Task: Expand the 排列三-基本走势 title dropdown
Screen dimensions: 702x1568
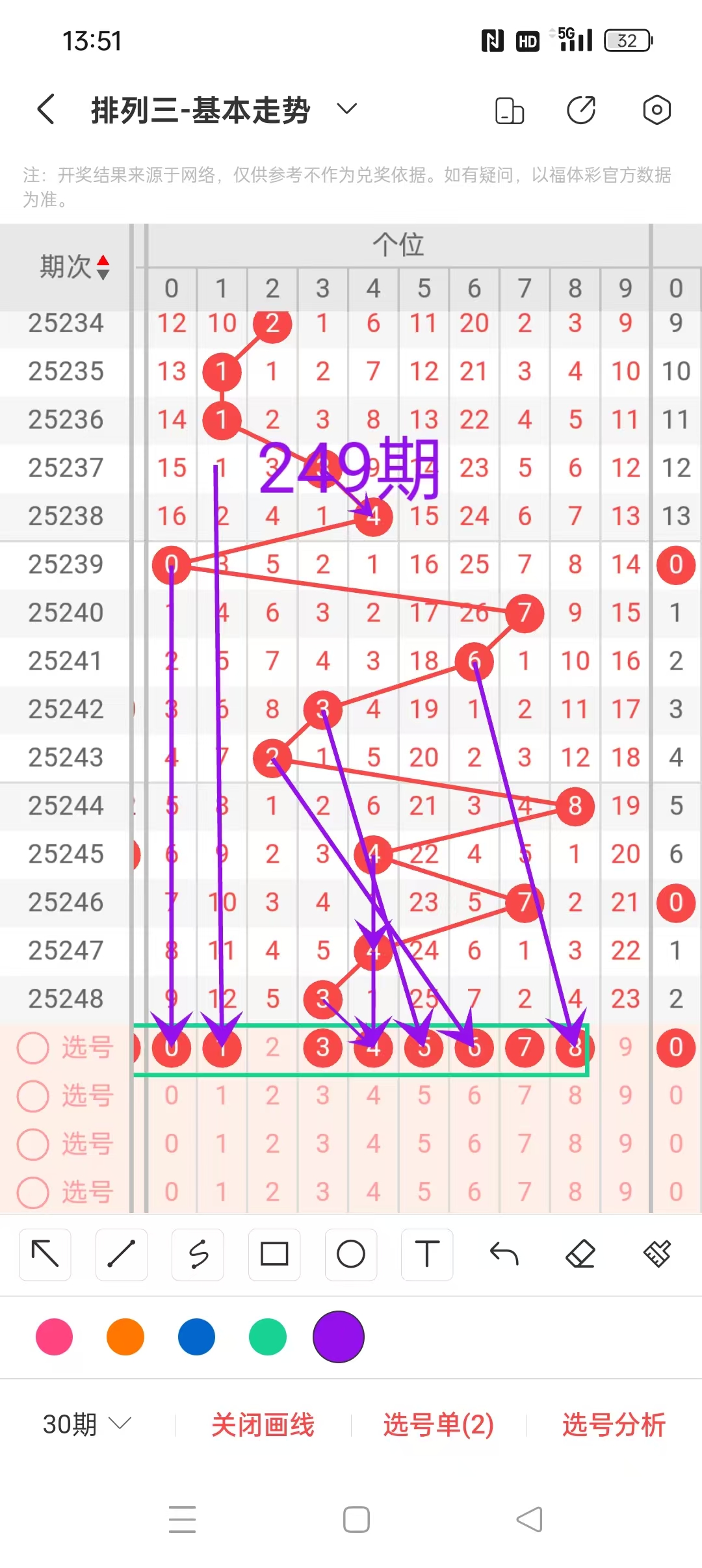Action: tap(347, 109)
